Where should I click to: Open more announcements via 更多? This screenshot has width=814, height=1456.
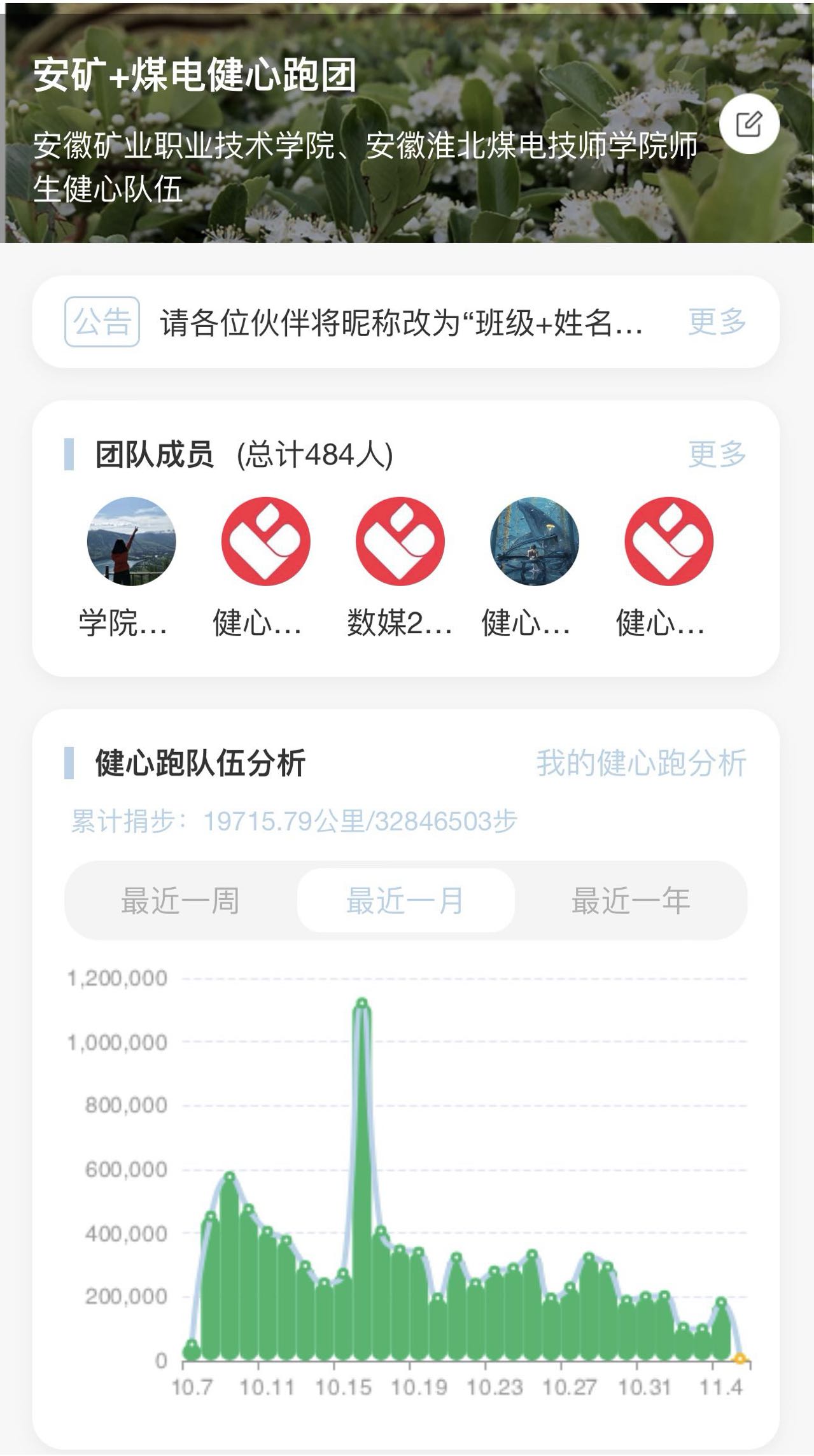click(x=717, y=321)
